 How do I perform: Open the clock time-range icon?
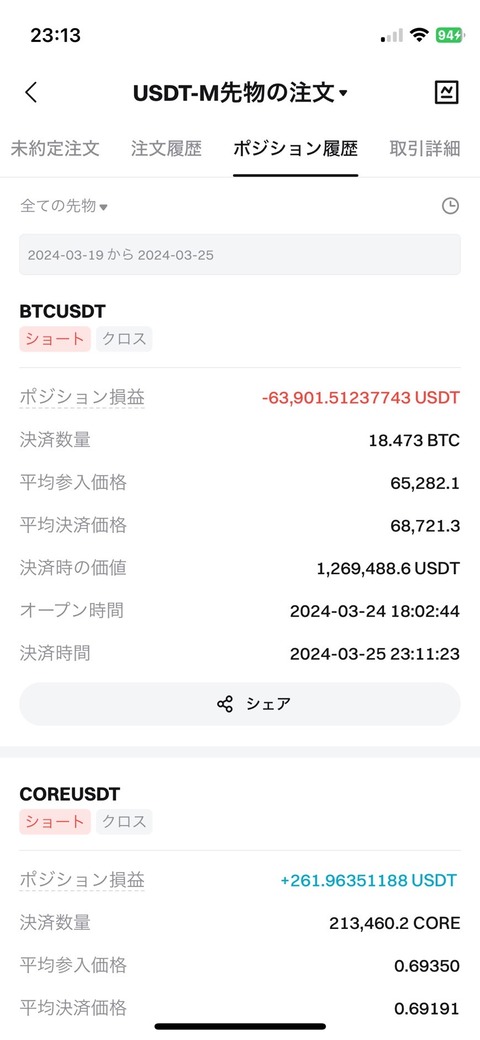coord(450,206)
